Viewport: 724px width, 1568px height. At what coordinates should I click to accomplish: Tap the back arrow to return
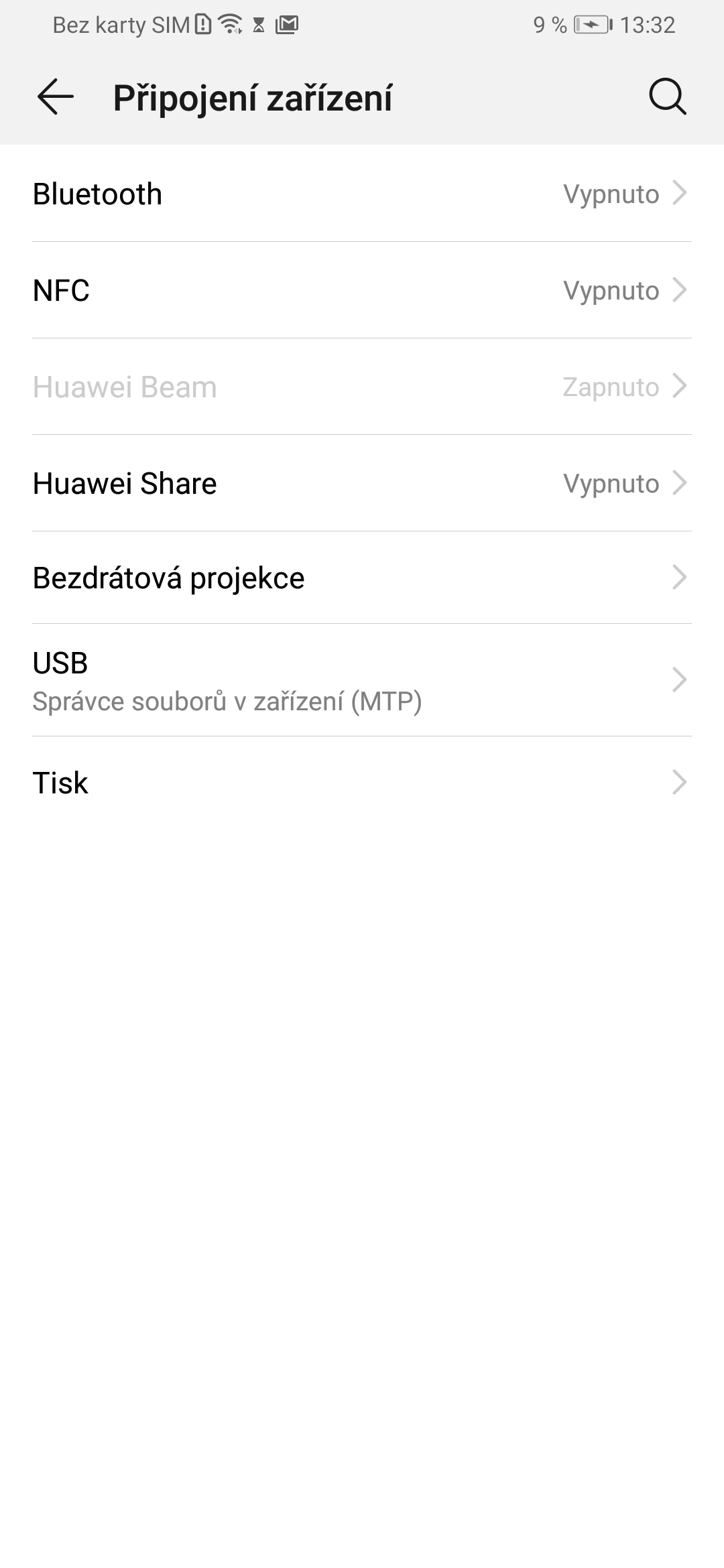[55, 99]
